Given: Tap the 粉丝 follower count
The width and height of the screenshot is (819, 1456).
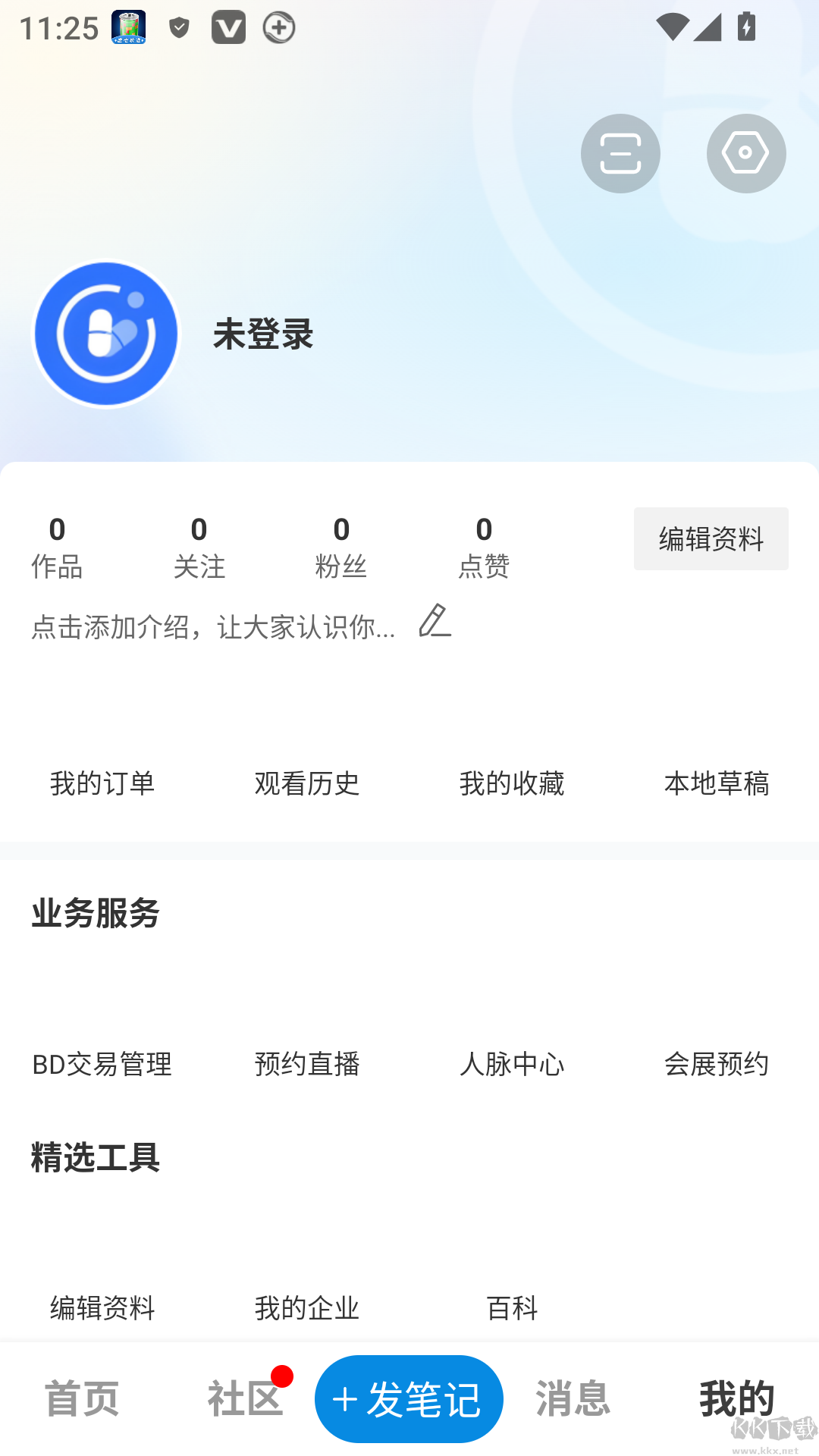Looking at the screenshot, I should (x=340, y=546).
